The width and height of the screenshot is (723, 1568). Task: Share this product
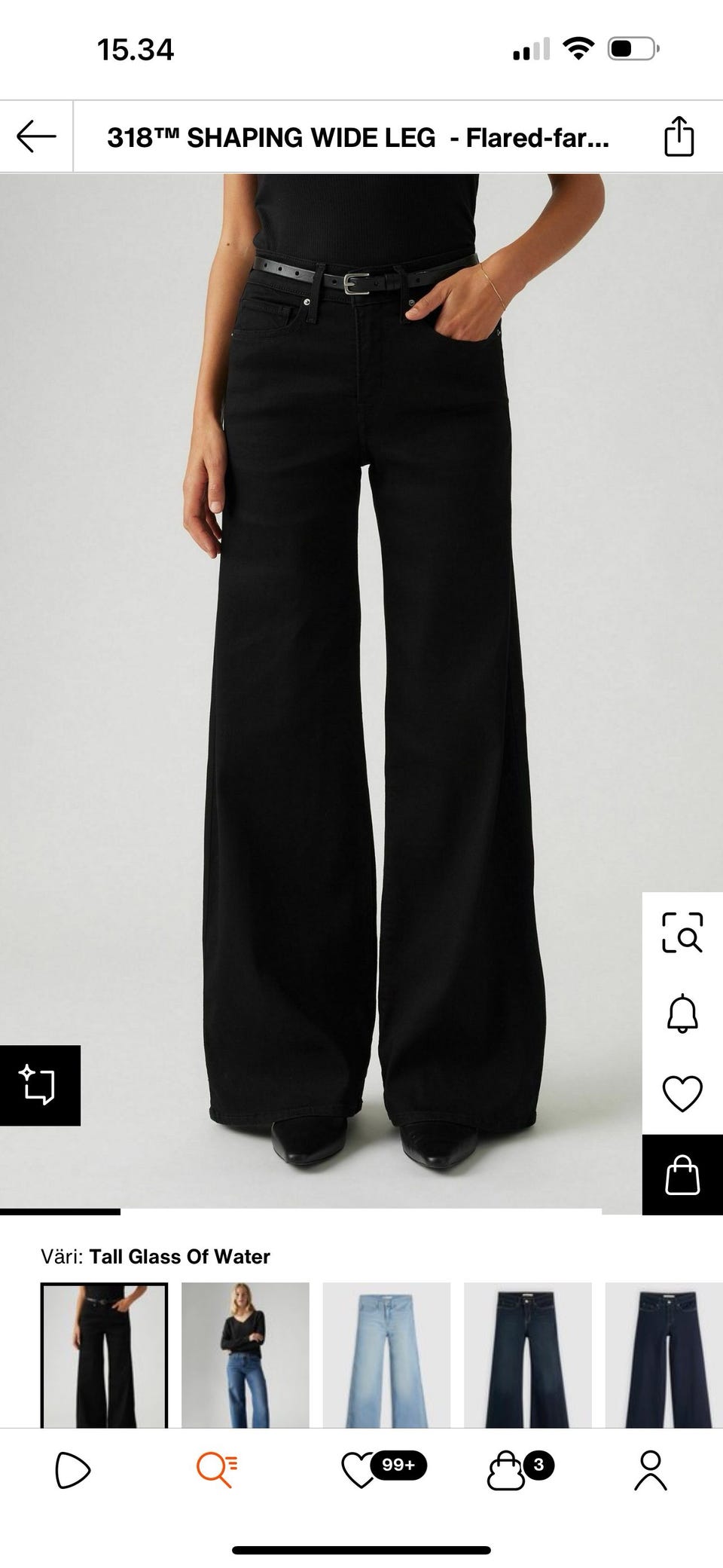coord(679,137)
